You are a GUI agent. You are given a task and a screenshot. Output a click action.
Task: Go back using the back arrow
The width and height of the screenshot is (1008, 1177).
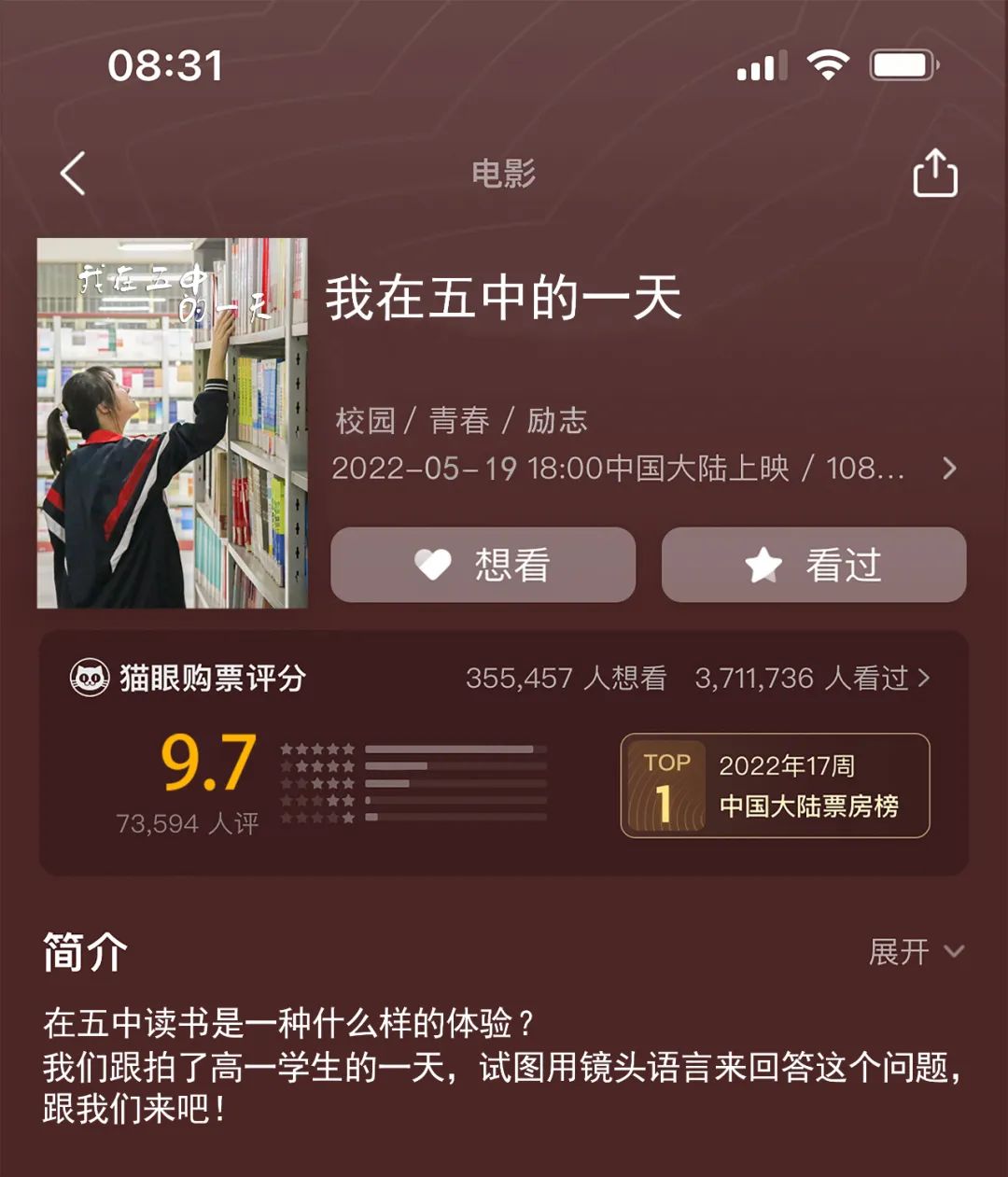73,174
